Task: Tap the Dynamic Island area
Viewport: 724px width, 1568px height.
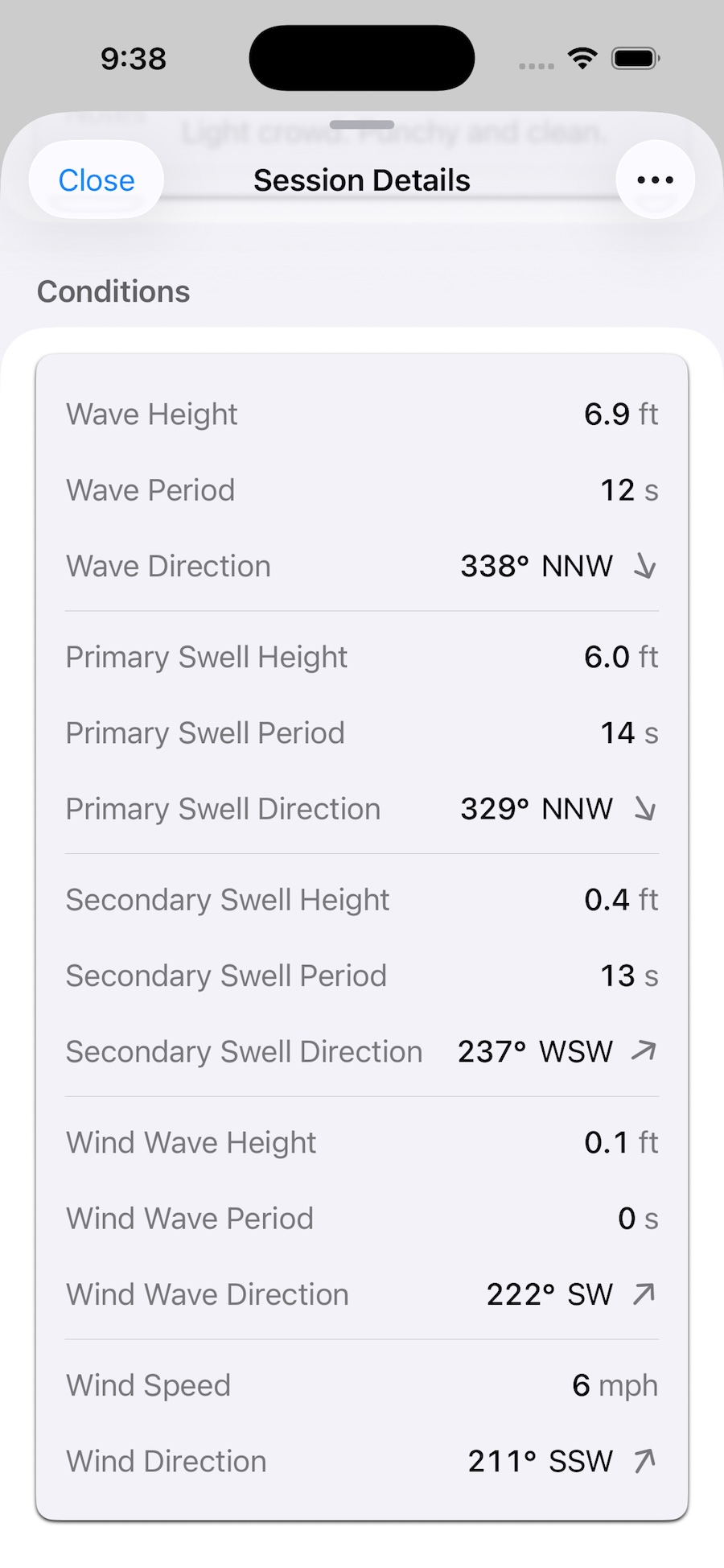Action: 362,57
